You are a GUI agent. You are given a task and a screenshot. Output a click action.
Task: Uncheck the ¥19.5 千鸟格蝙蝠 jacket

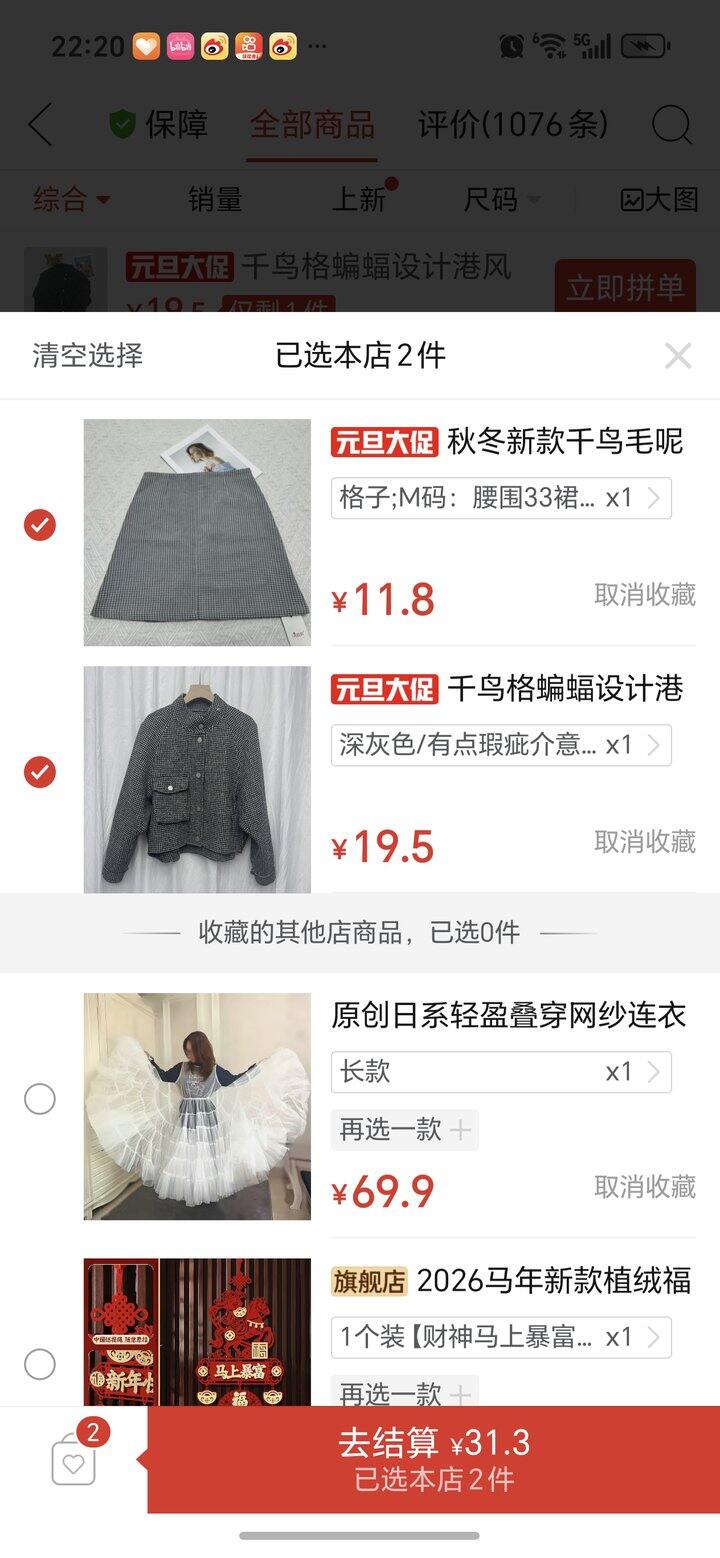(x=40, y=772)
